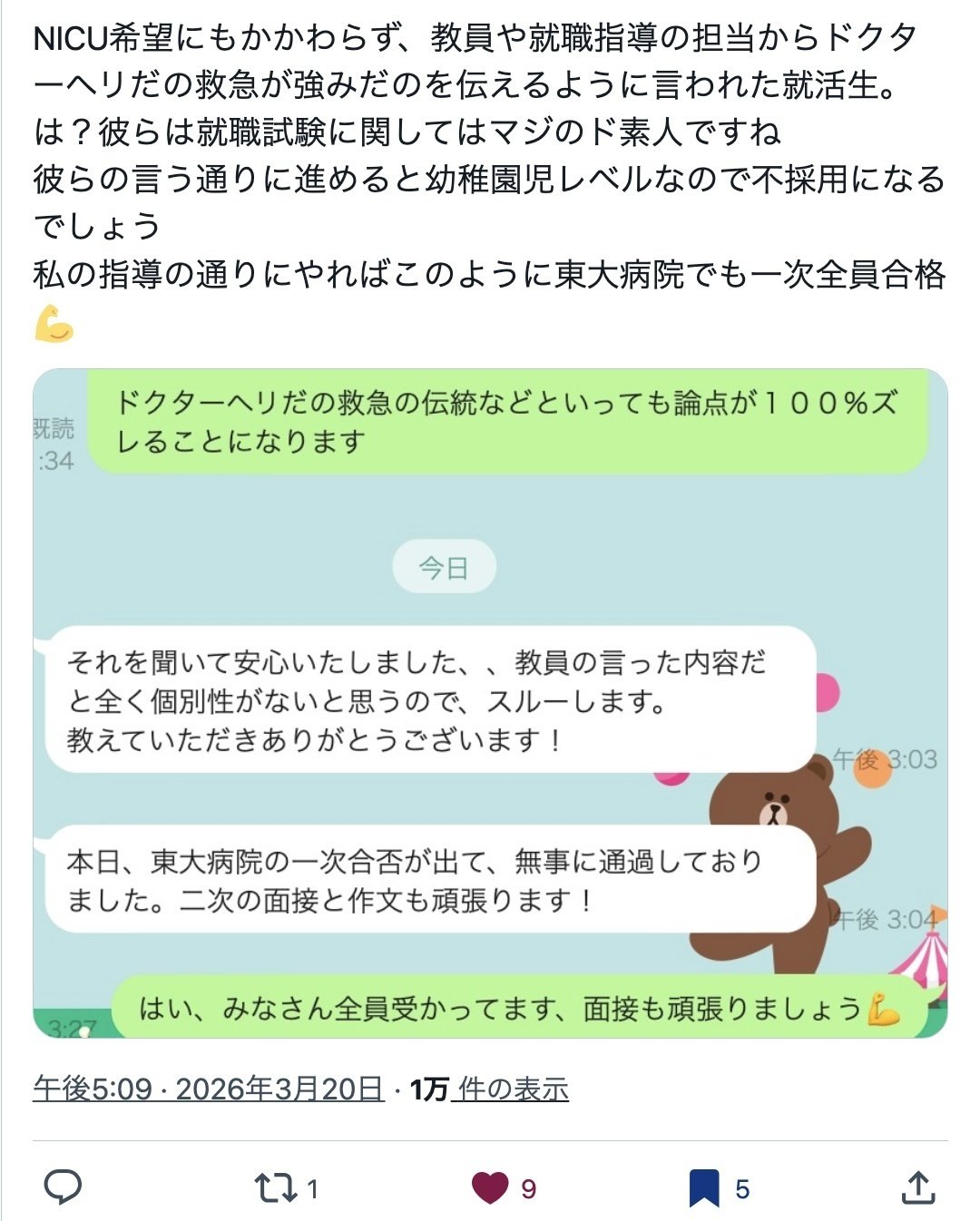This screenshot has width=980, height=1221.
Task: Share this post
Action: coord(918,1187)
